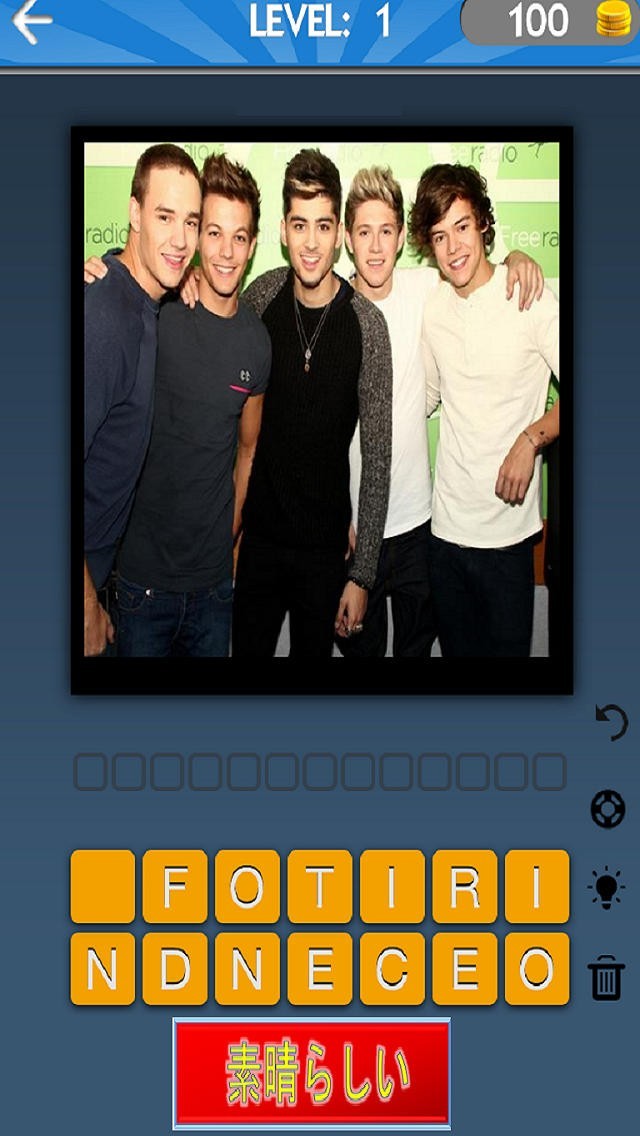
Task: Pick the letter C tile
Action: point(392,969)
